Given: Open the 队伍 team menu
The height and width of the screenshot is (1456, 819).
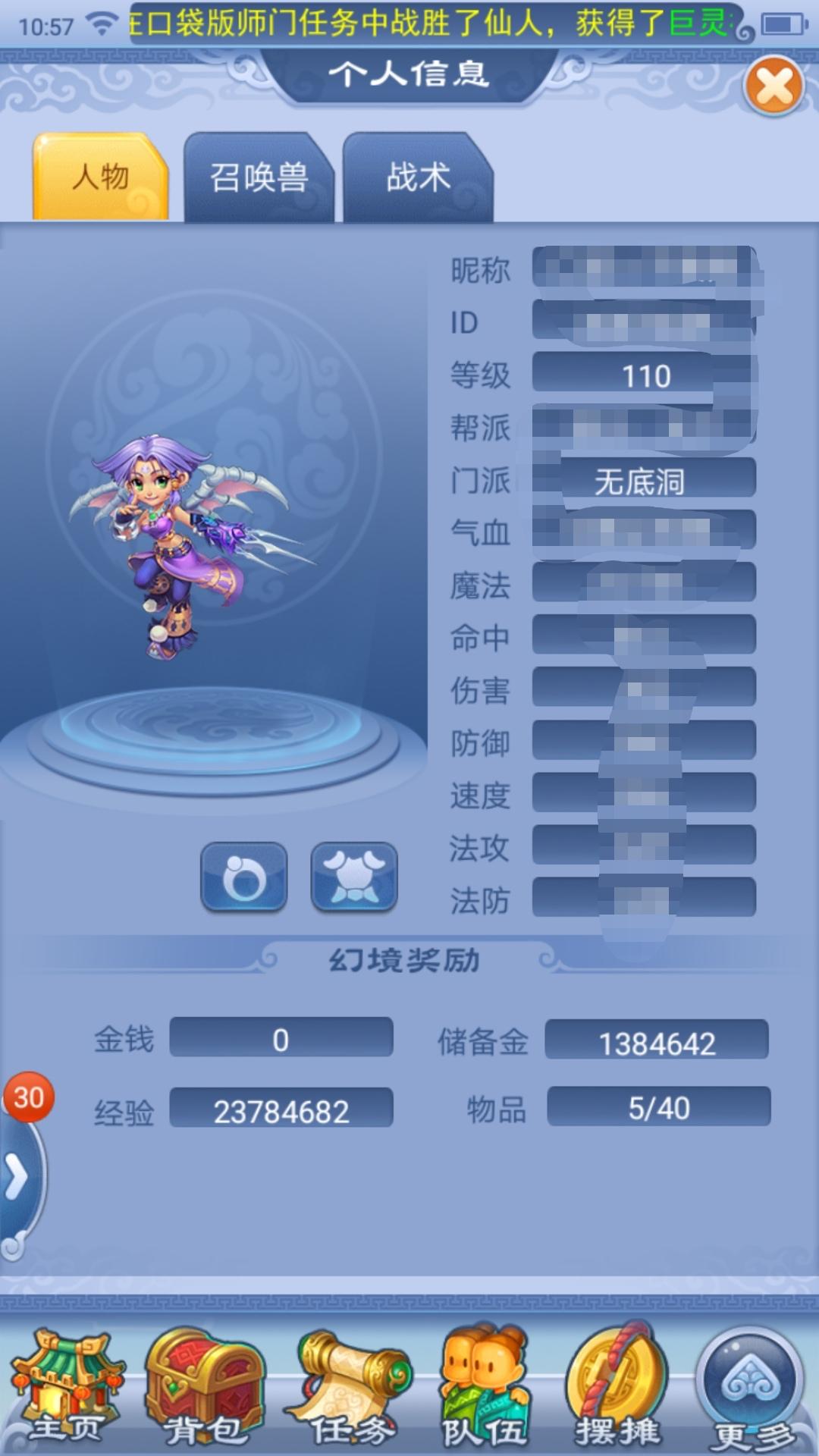Looking at the screenshot, I should [x=485, y=1388].
